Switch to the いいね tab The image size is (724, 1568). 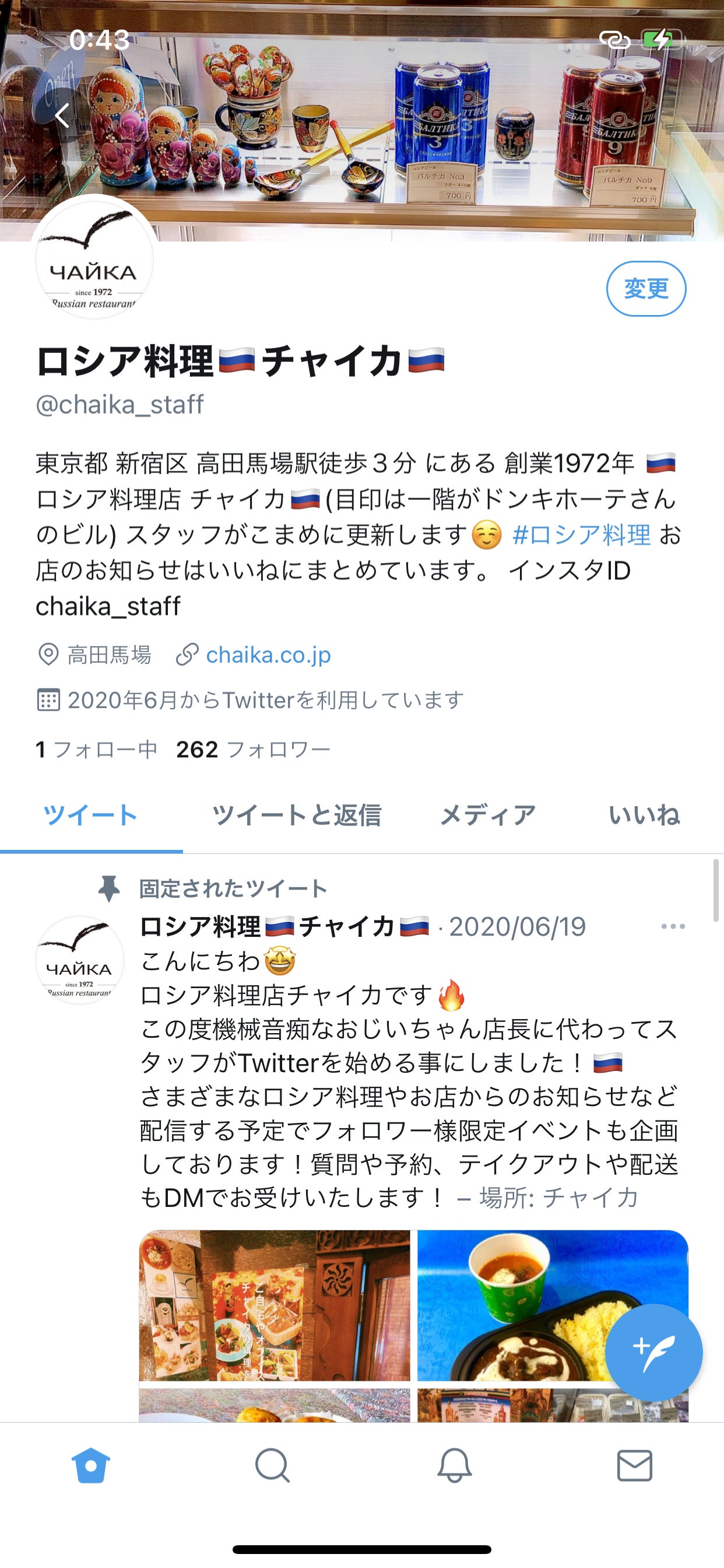pos(644,815)
